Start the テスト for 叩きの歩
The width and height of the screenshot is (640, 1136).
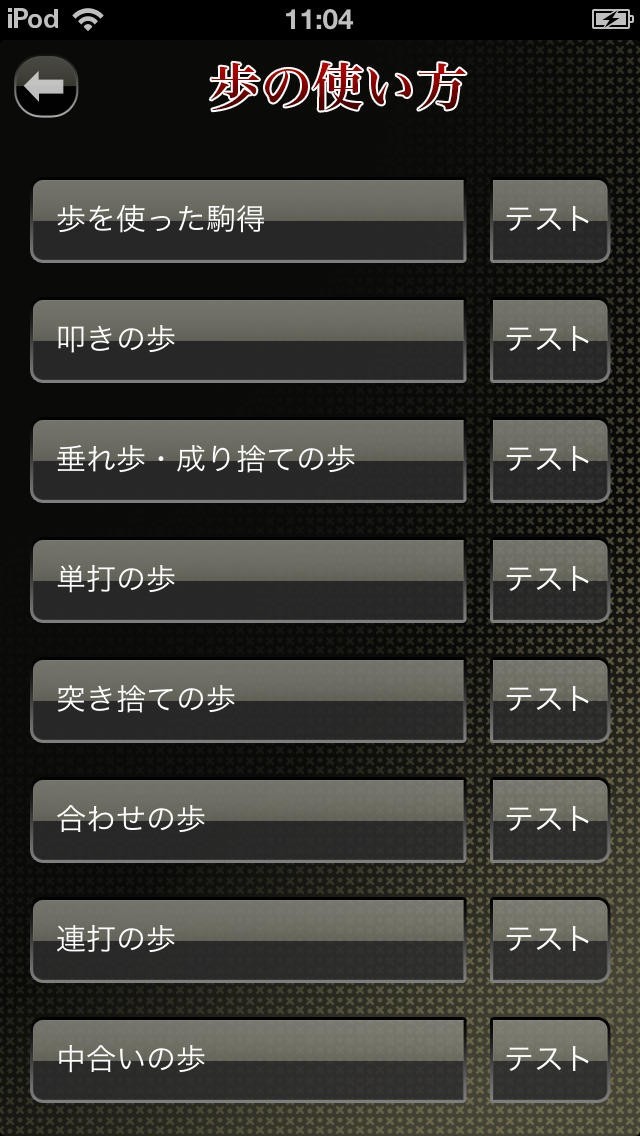tap(549, 340)
